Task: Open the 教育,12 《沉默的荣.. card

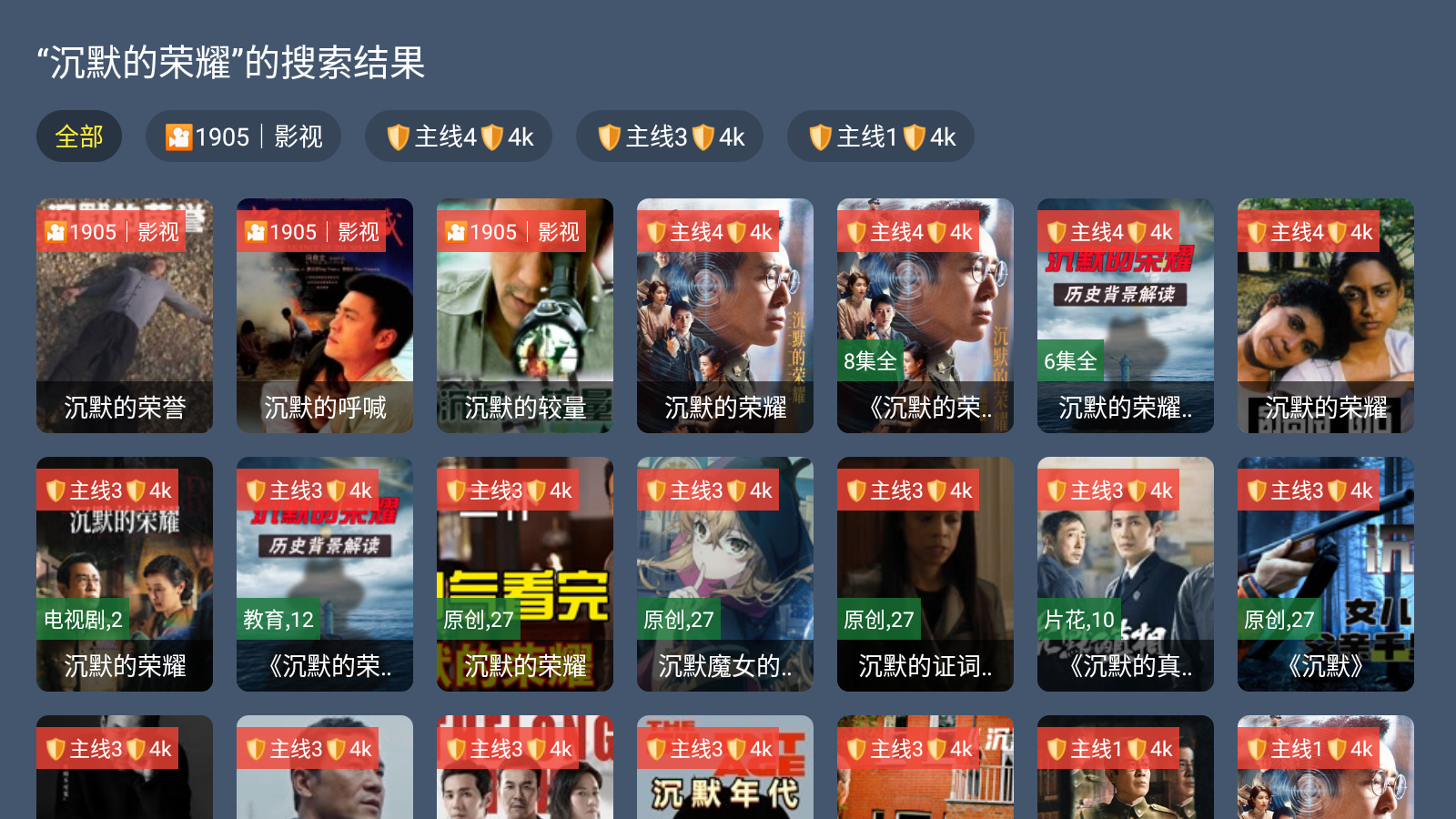Action: click(325, 574)
